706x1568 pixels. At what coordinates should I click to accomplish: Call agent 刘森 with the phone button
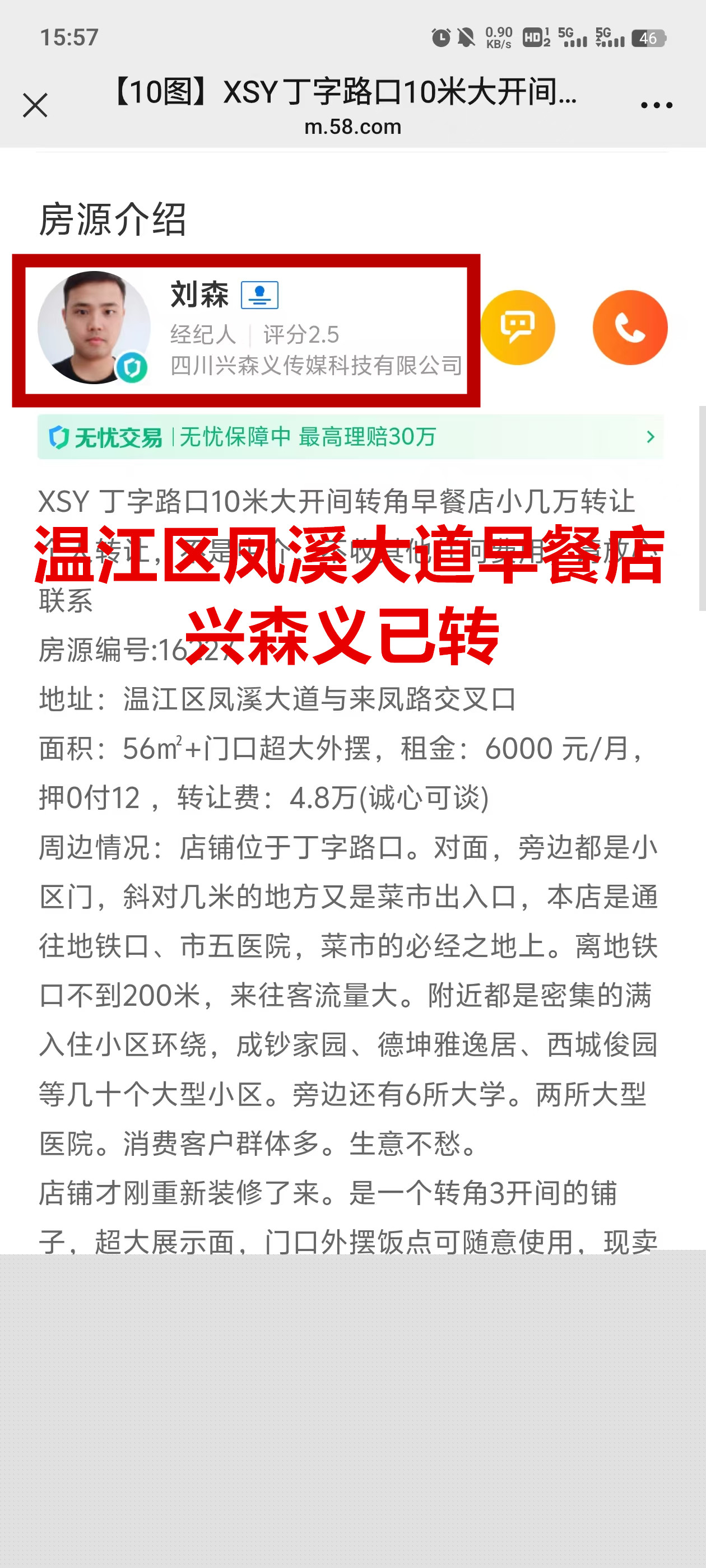coord(629,328)
